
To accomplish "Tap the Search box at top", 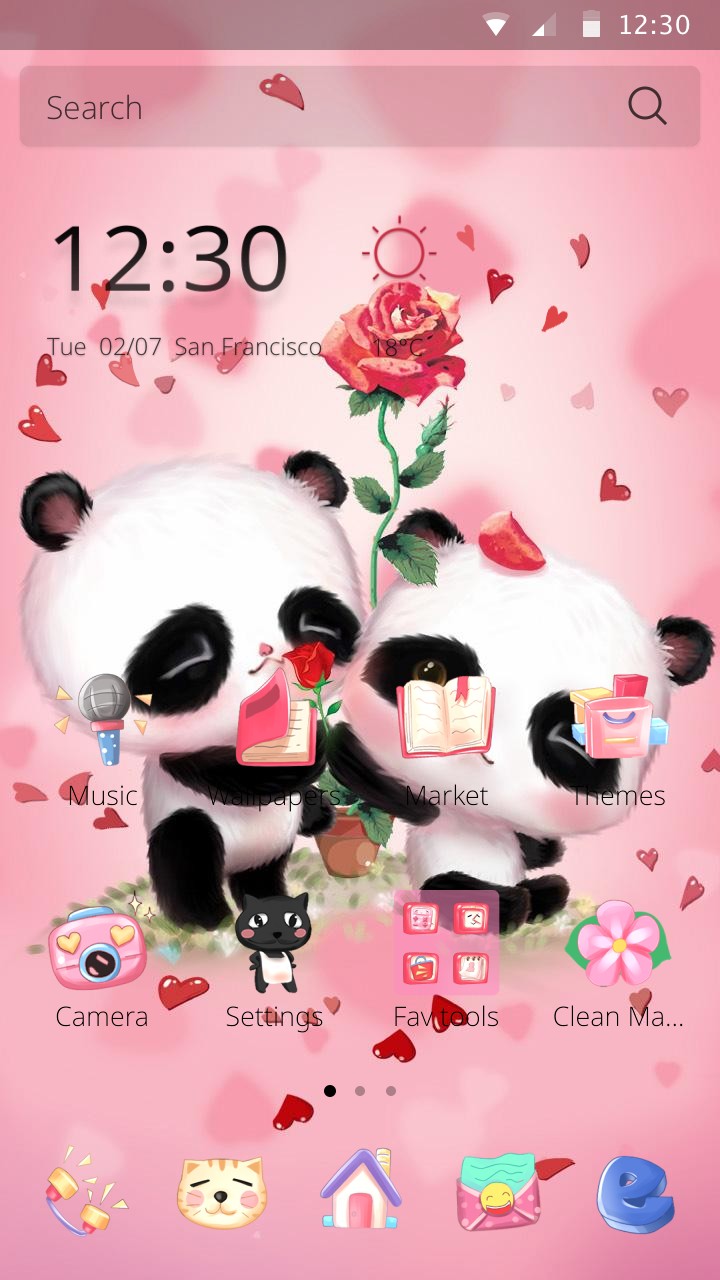I will click(x=320, y=107).
